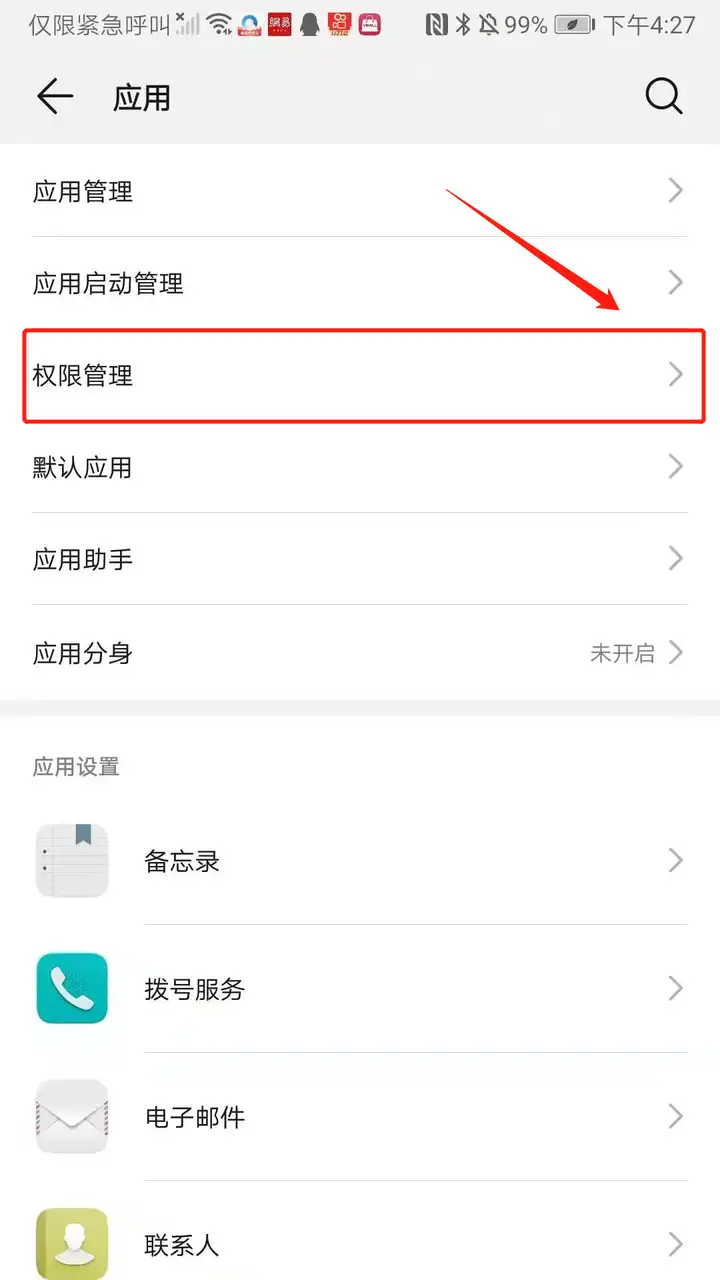Open 默认应用 settings
Image resolution: width=720 pixels, height=1280 pixels.
[x=360, y=467]
